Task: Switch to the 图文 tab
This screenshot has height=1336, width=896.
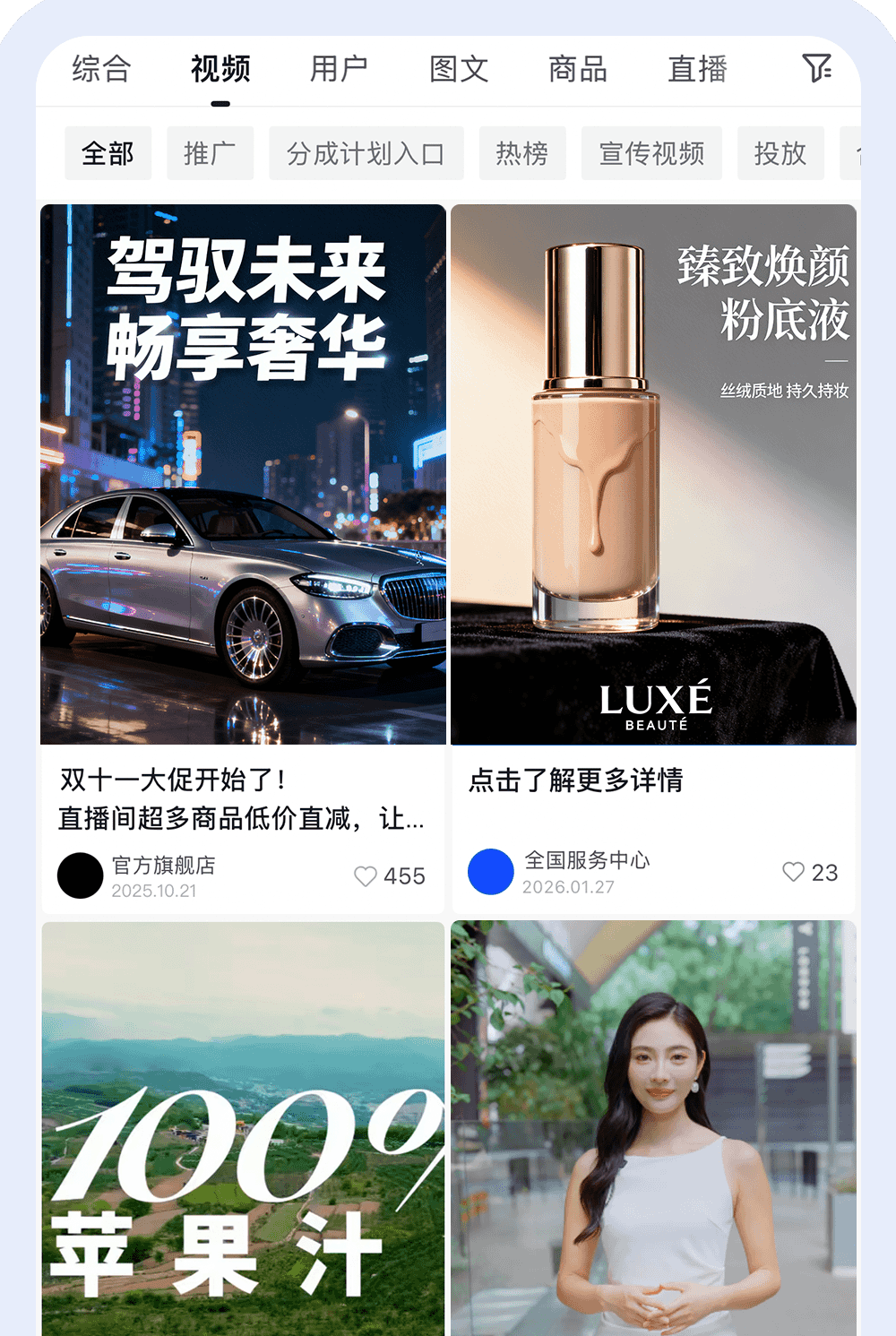Action: 459,69
